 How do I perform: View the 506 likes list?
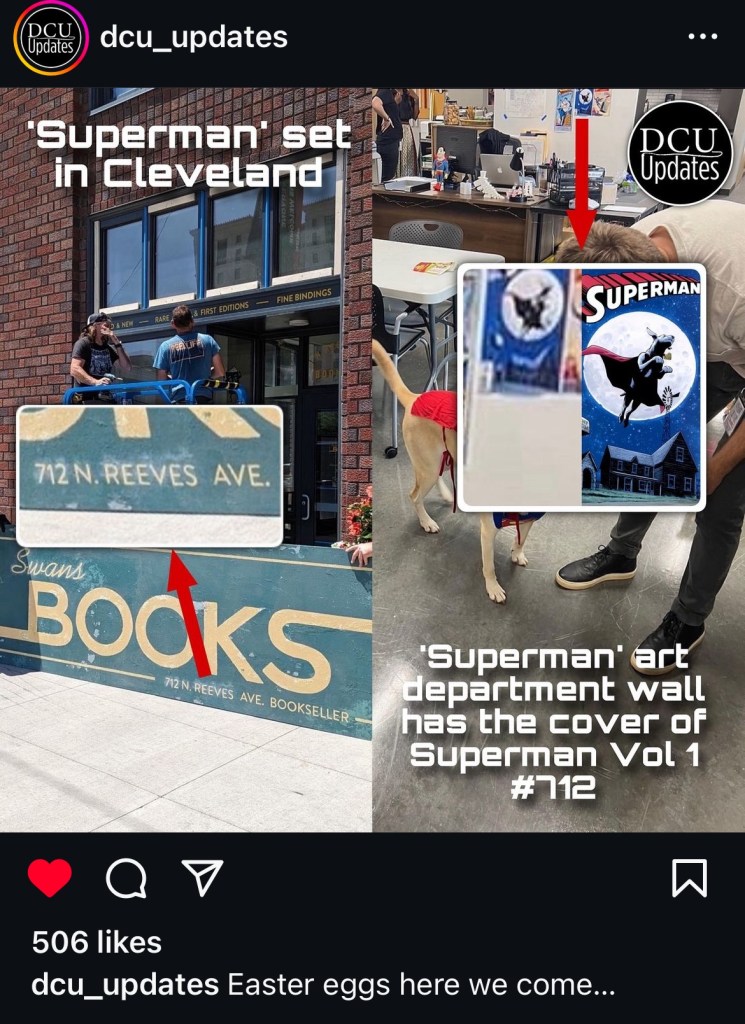coord(96,941)
